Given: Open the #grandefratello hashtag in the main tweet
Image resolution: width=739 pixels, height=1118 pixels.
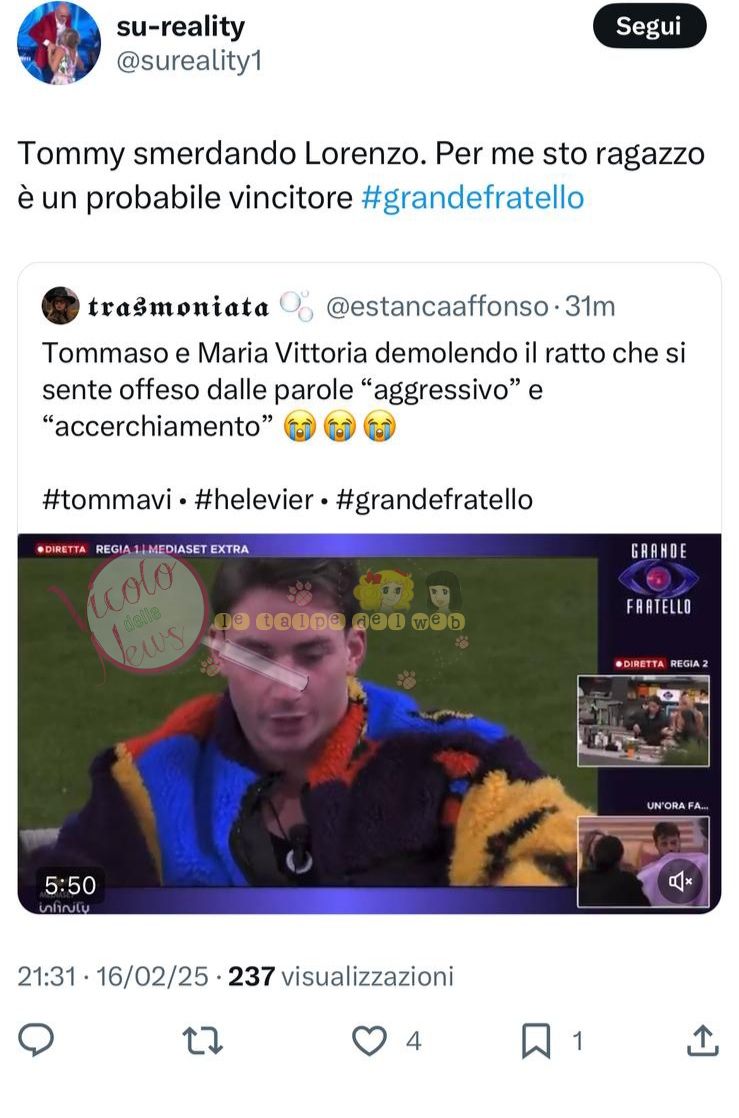Looking at the screenshot, I should click(x=471, y=197).
